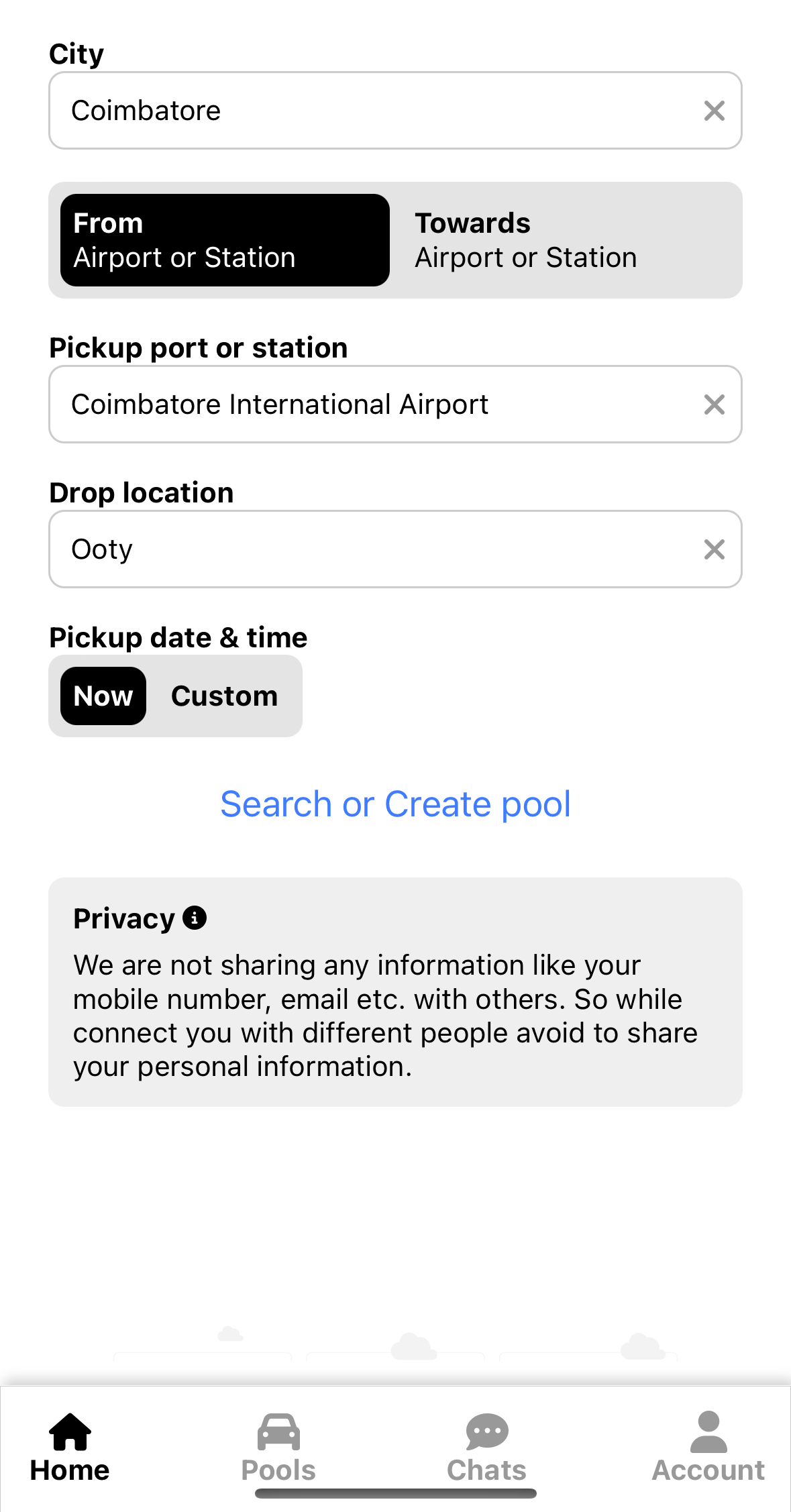Select Now for pickup time
This screenshot has height=1512, width=791.
(x=103, y=696)
